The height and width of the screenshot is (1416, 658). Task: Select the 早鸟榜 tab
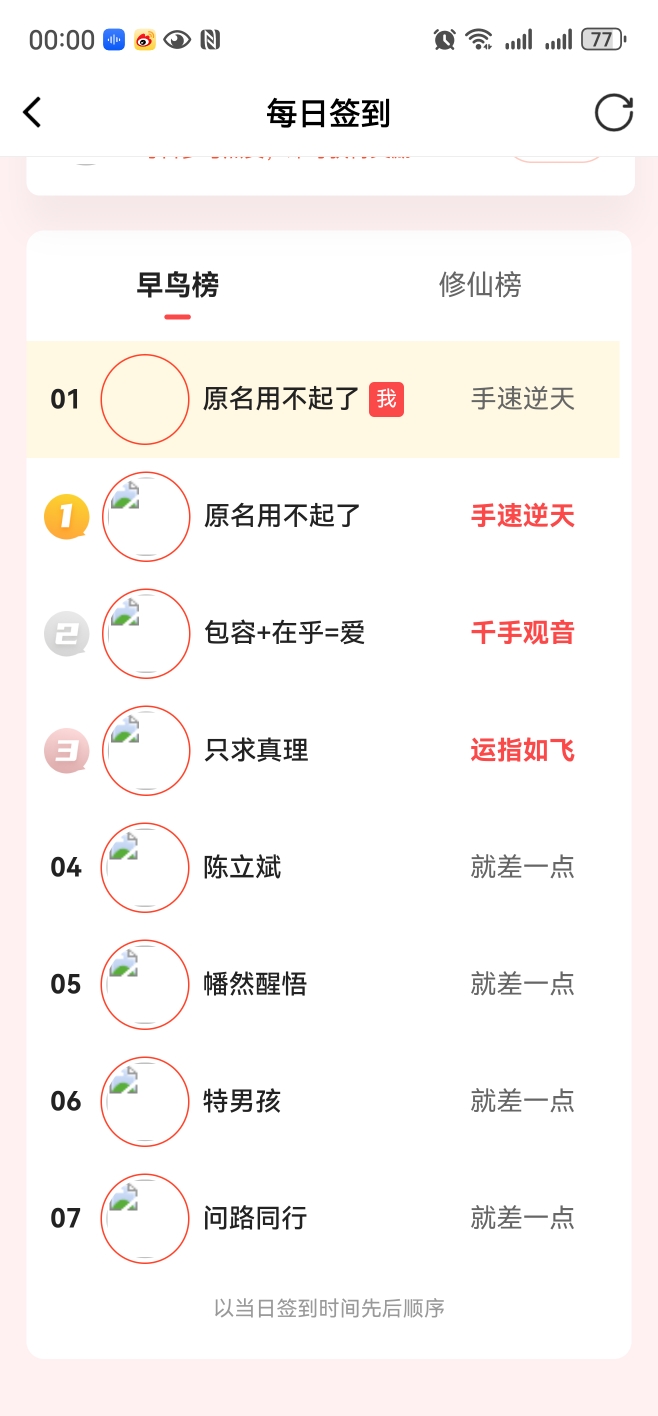(178, 286)
